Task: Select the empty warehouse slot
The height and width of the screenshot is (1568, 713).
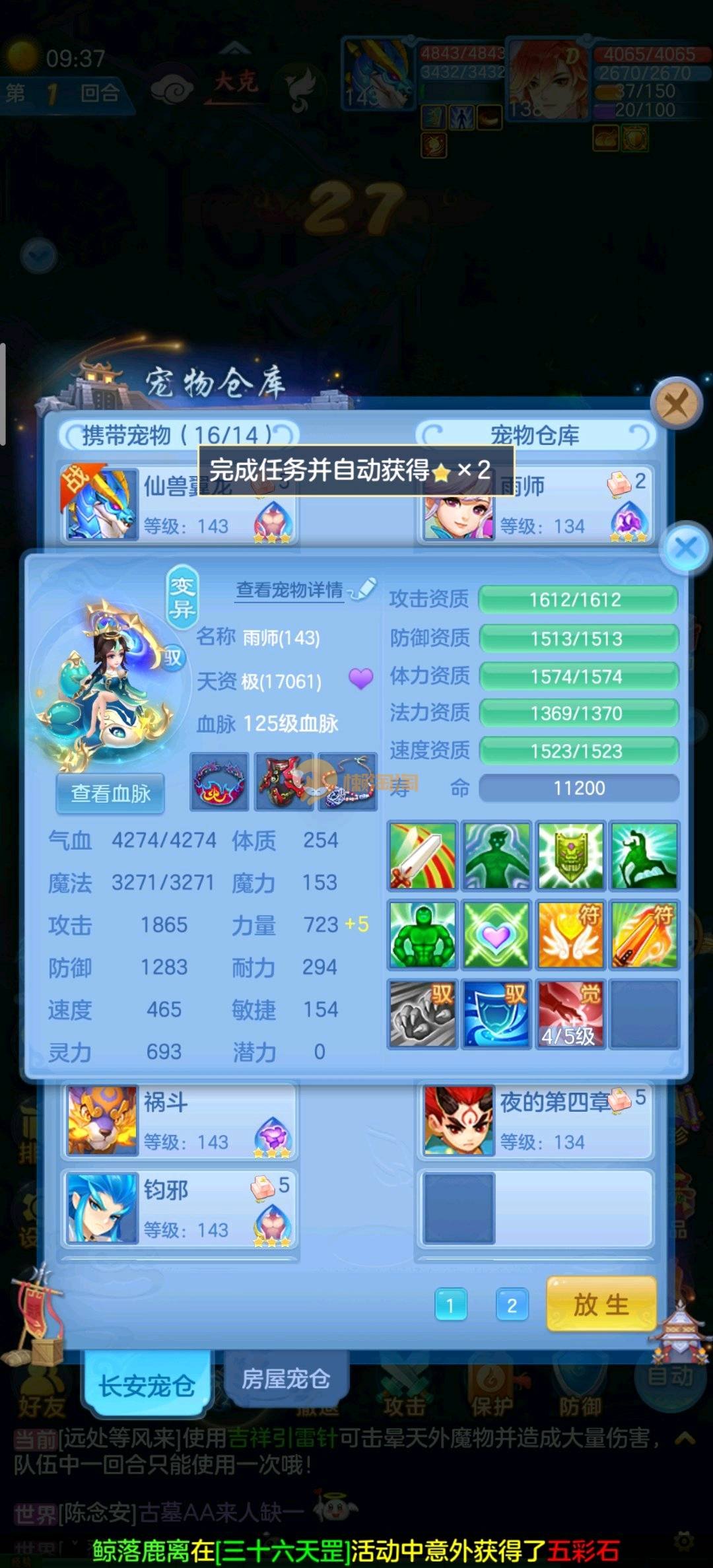Action: point(535,1209)
